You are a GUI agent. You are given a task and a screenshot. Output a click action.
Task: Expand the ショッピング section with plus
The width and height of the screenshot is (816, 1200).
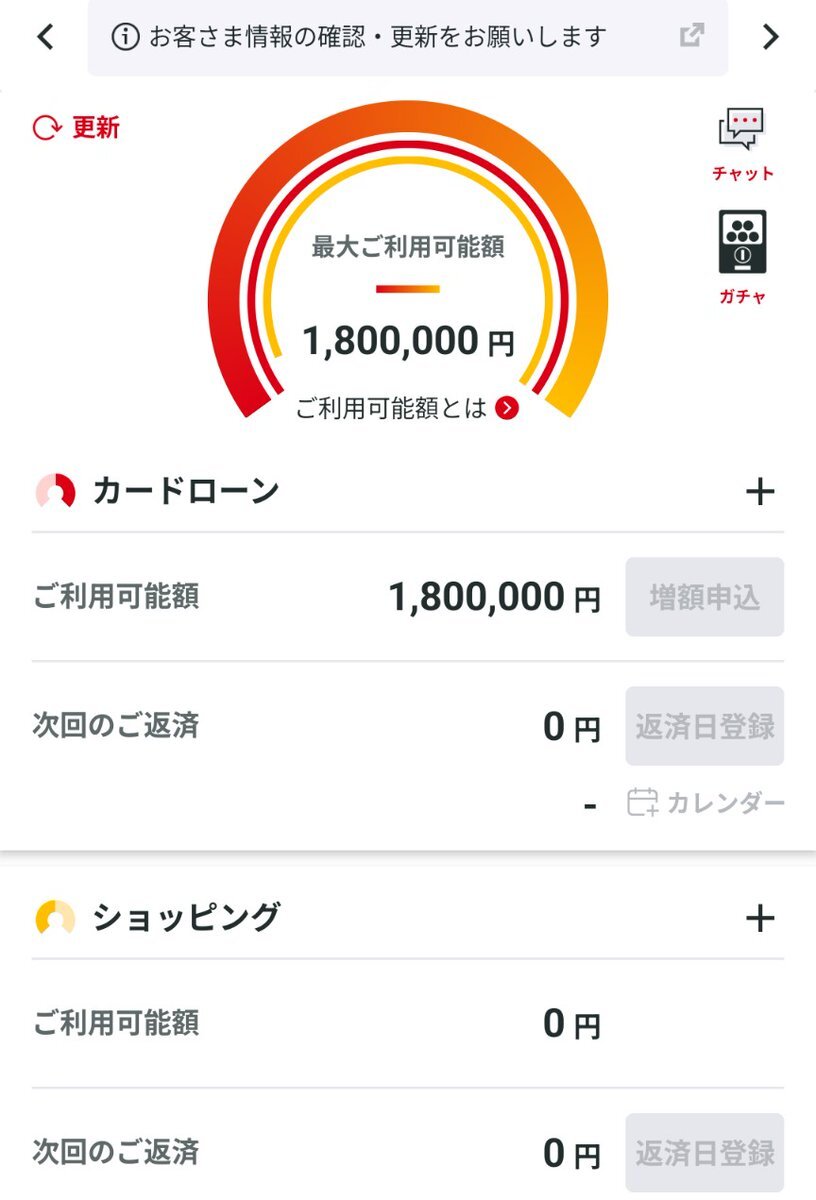[760, 918]
